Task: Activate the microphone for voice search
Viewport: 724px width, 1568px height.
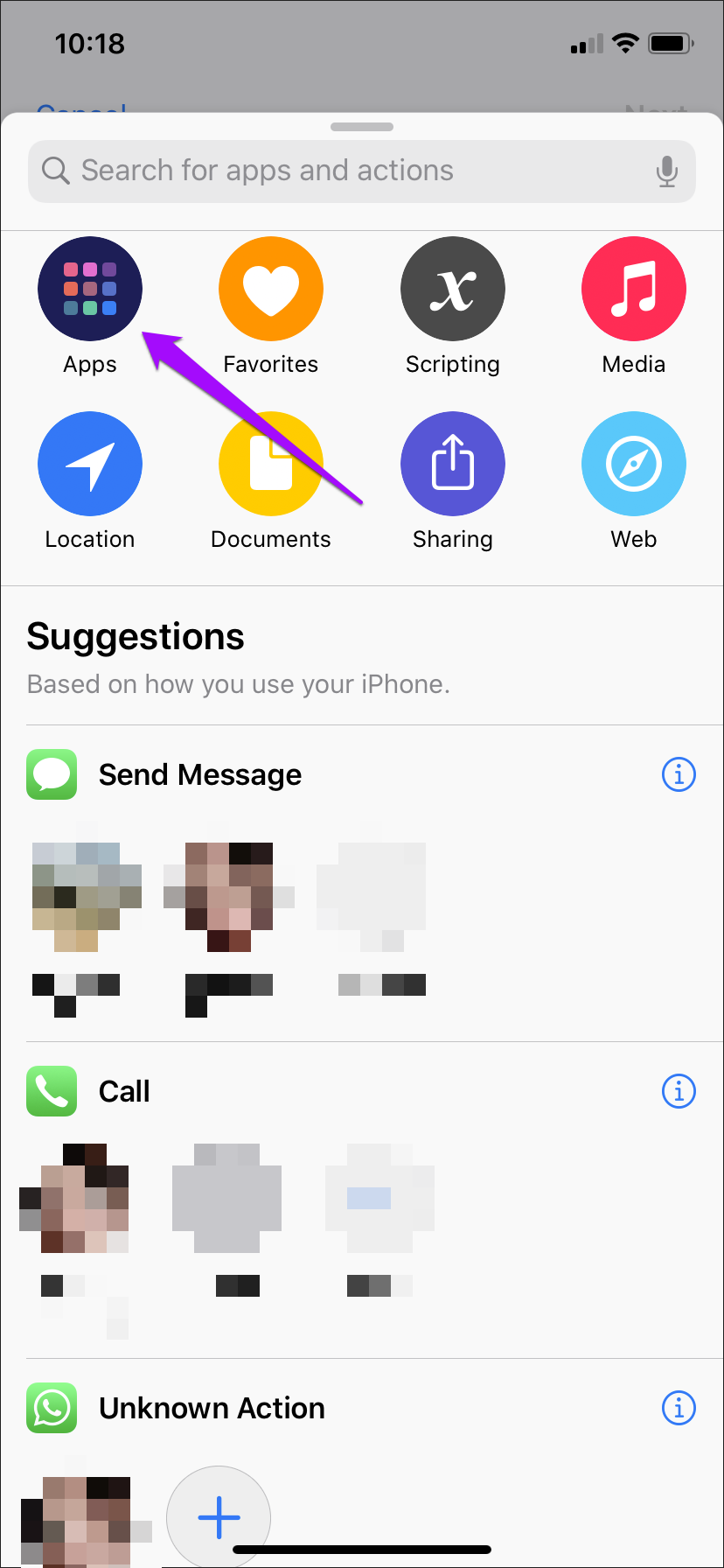Action: [666, 171]
